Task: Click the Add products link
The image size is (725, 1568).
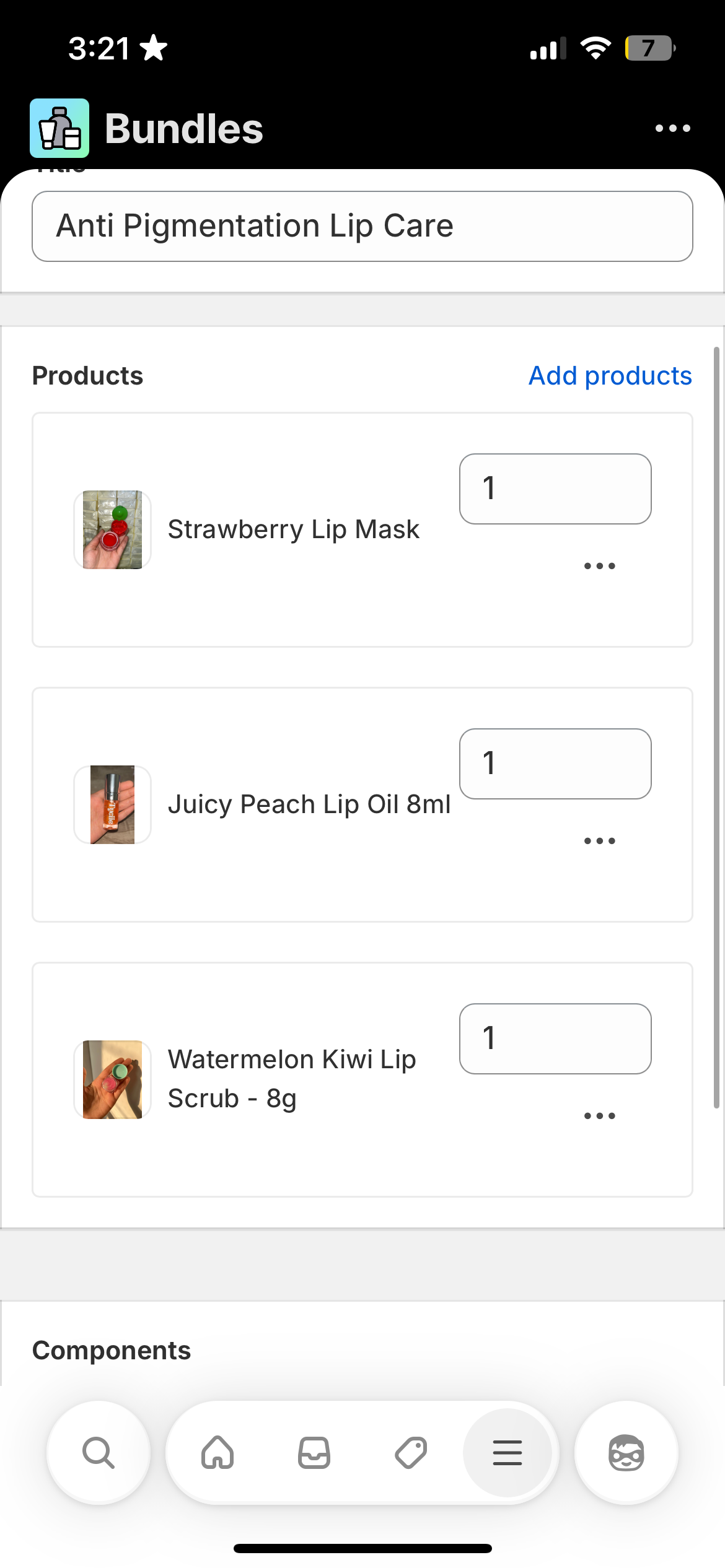Action: pyautogui.click(x=610, y=375)
